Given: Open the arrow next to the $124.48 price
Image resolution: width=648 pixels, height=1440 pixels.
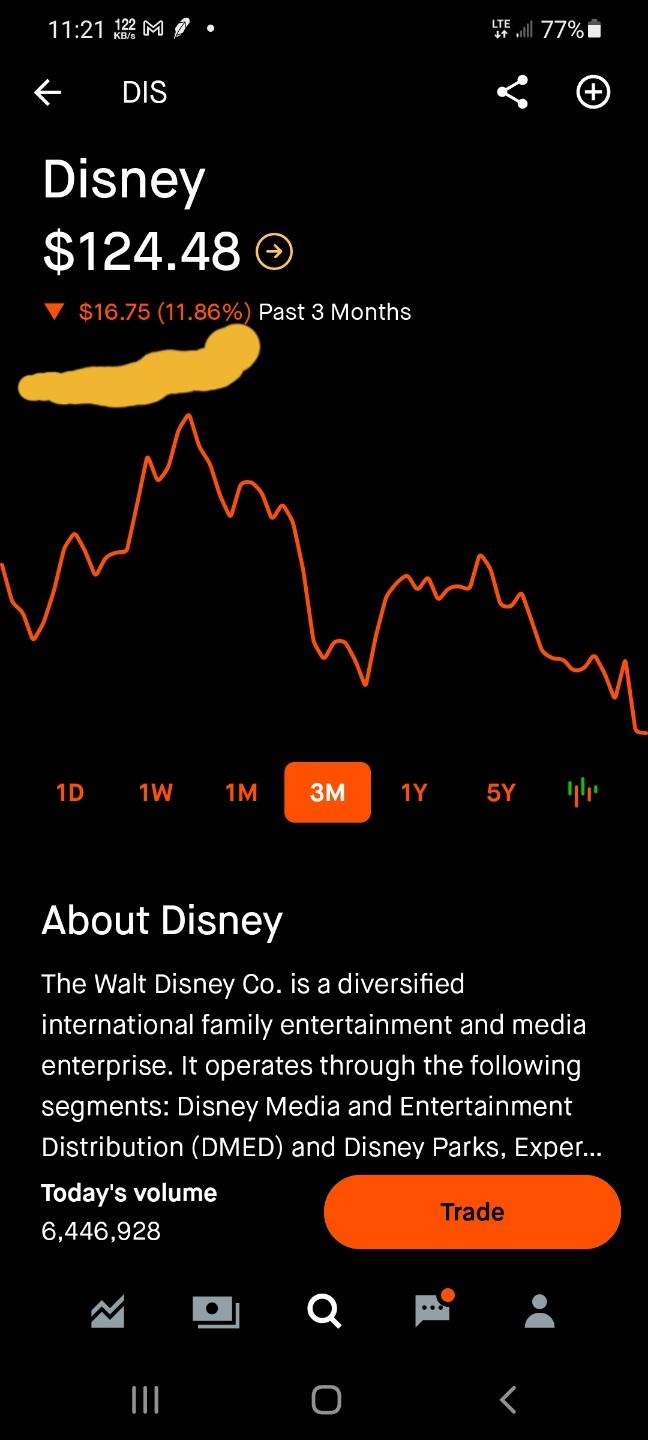Looking at the screenshot, I should click(274, 252).
